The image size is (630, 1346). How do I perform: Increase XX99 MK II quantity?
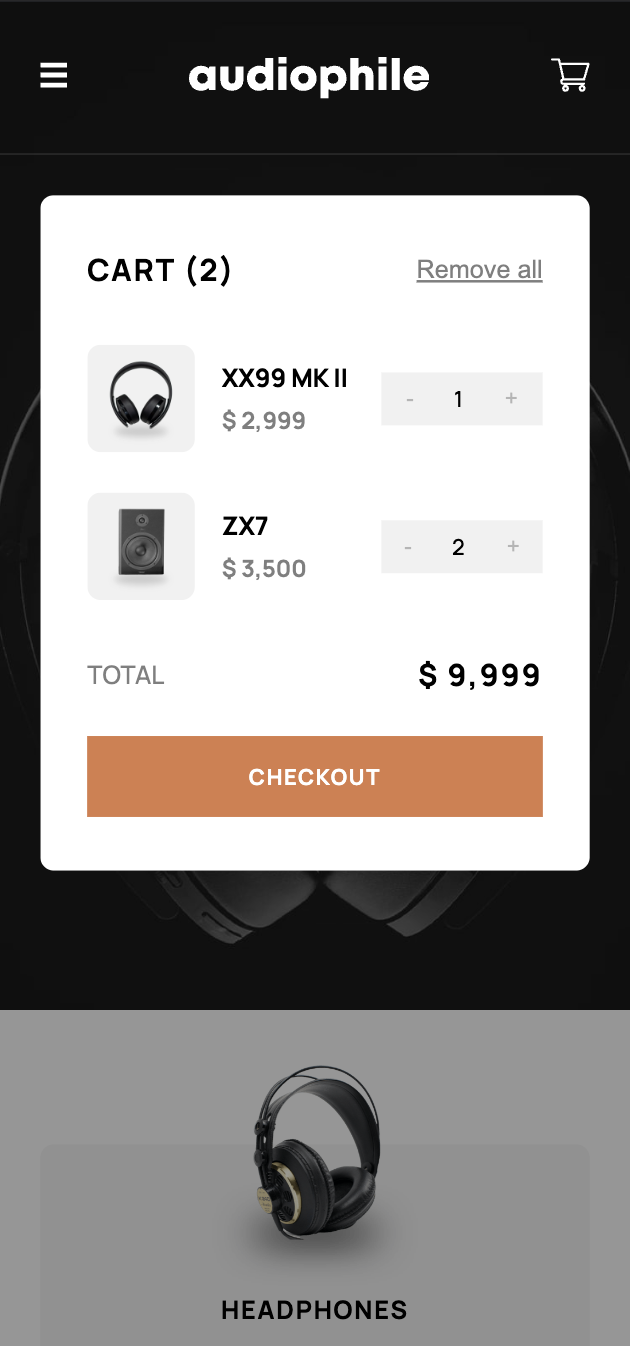coord(511,399)
